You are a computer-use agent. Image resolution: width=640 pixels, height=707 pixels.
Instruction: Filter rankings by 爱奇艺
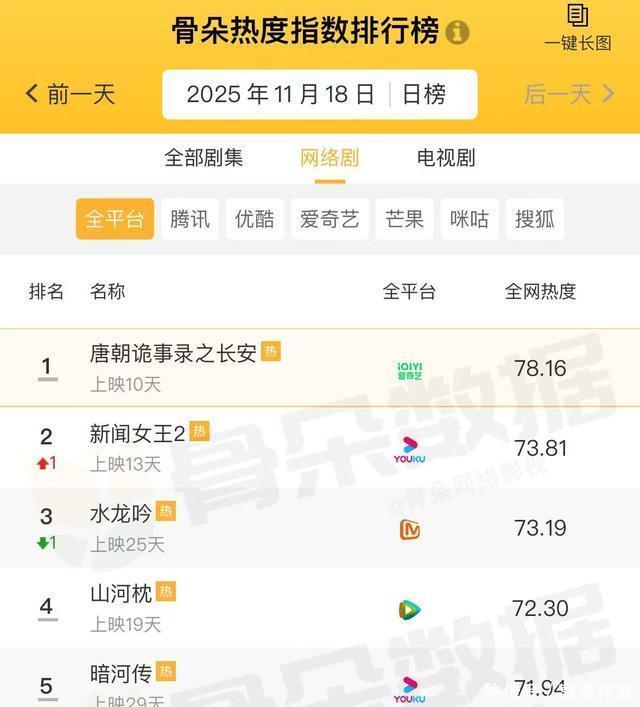(x=330, y=219)
